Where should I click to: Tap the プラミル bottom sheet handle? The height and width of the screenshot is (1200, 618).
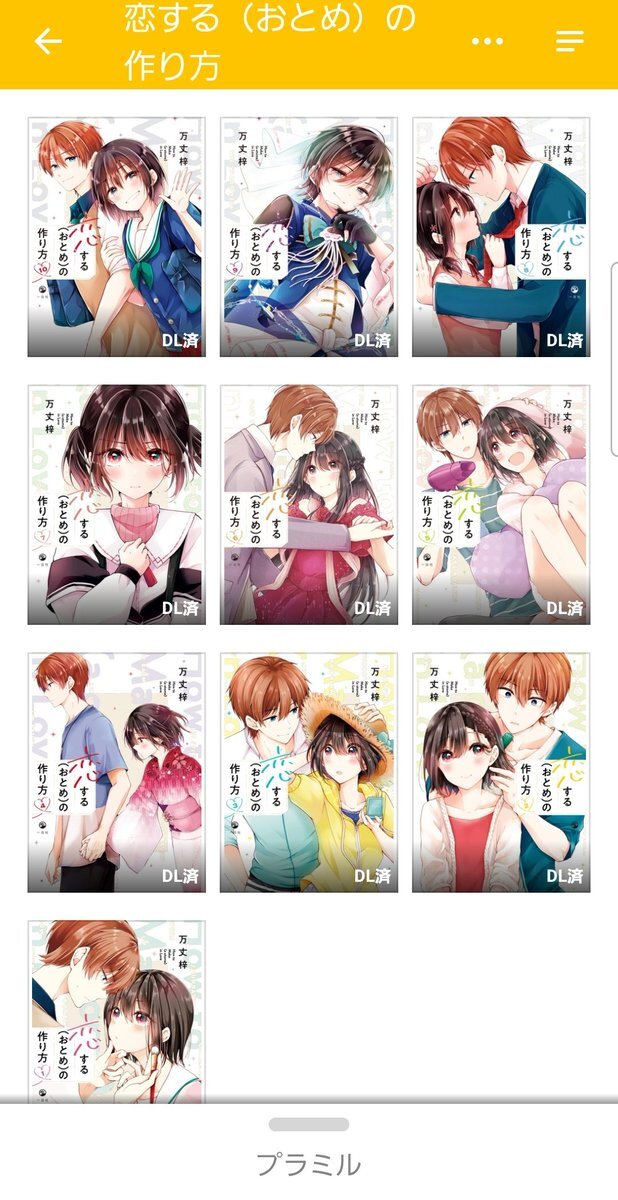tap(309, 1125)
